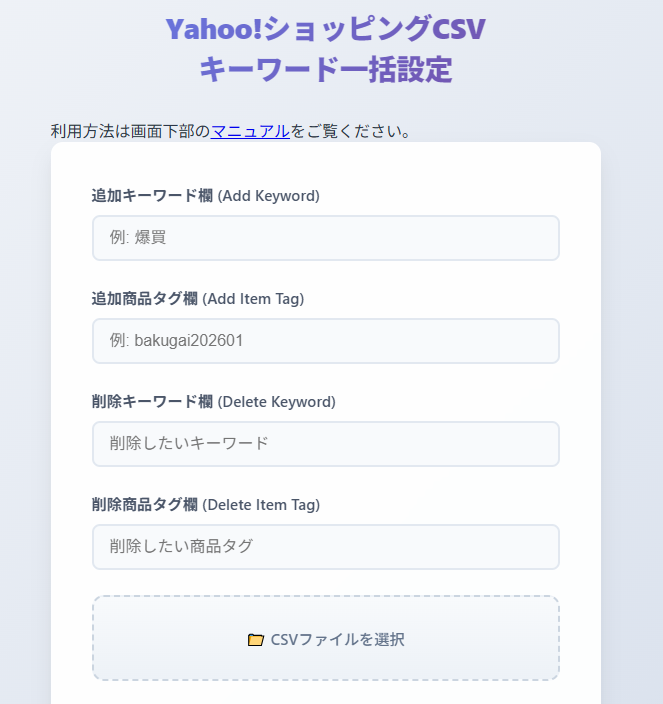Open the マニュアル link

click(x=250, y=131)
